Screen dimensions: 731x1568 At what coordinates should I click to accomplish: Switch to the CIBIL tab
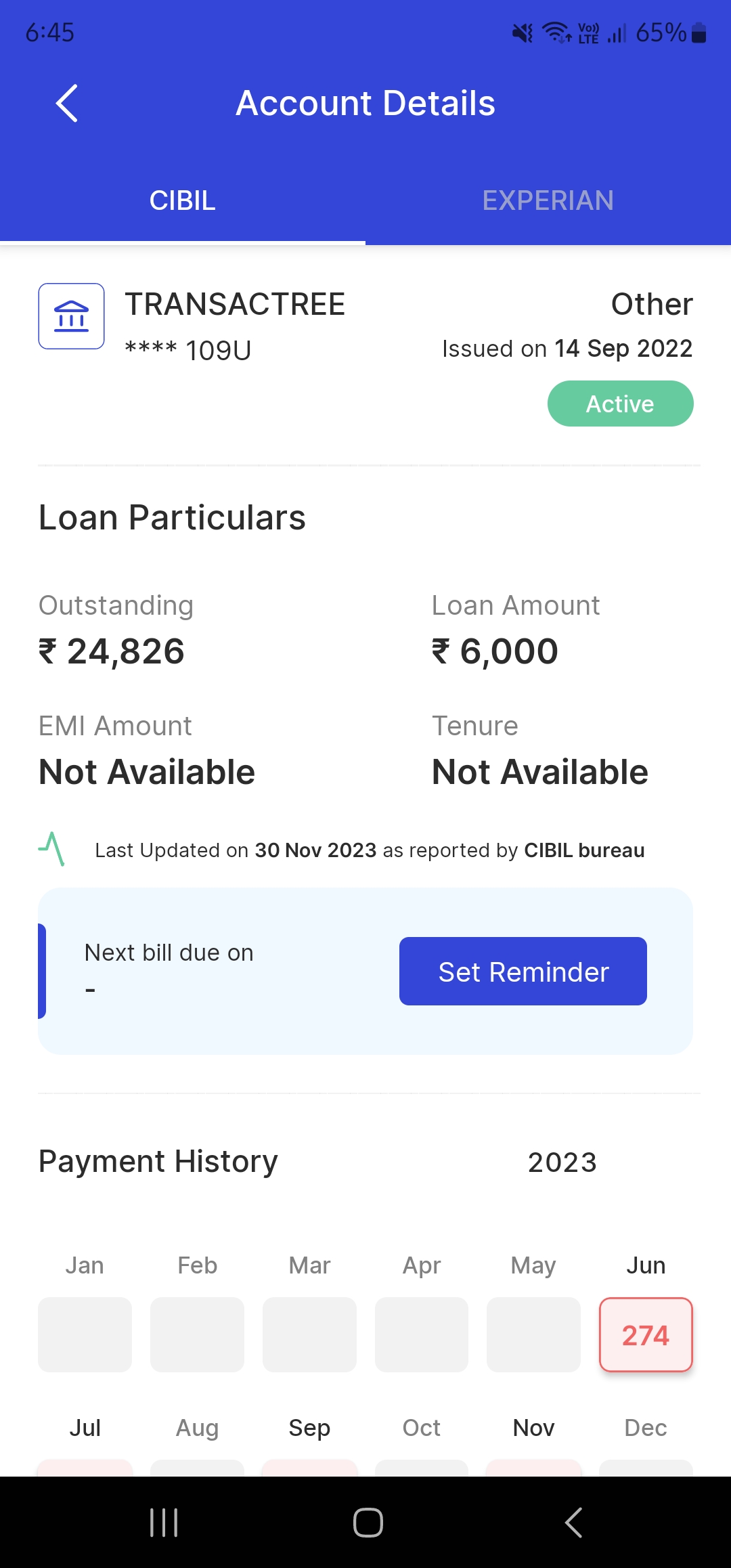click(183, 200)
